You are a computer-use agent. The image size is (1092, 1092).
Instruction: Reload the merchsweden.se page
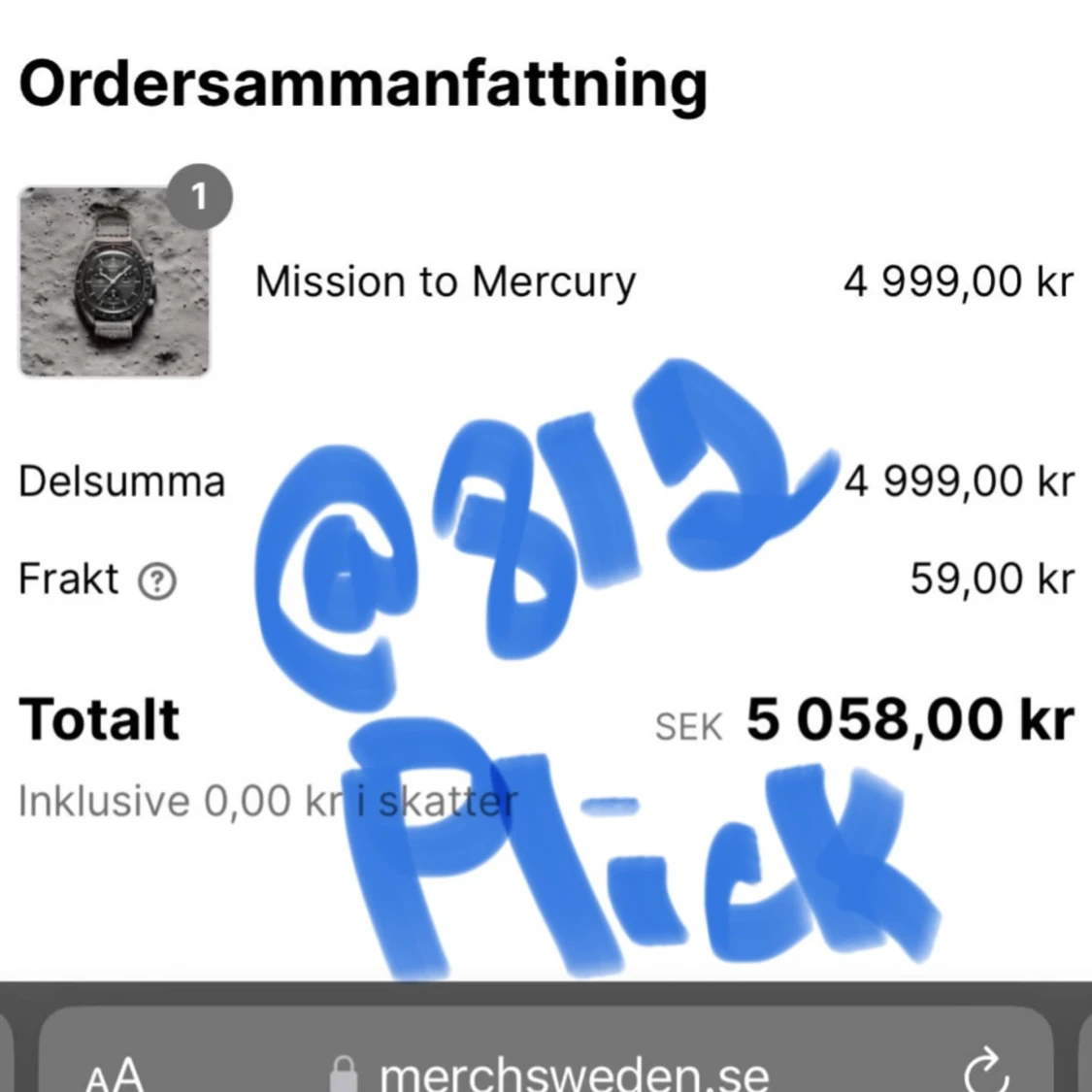986,1070
